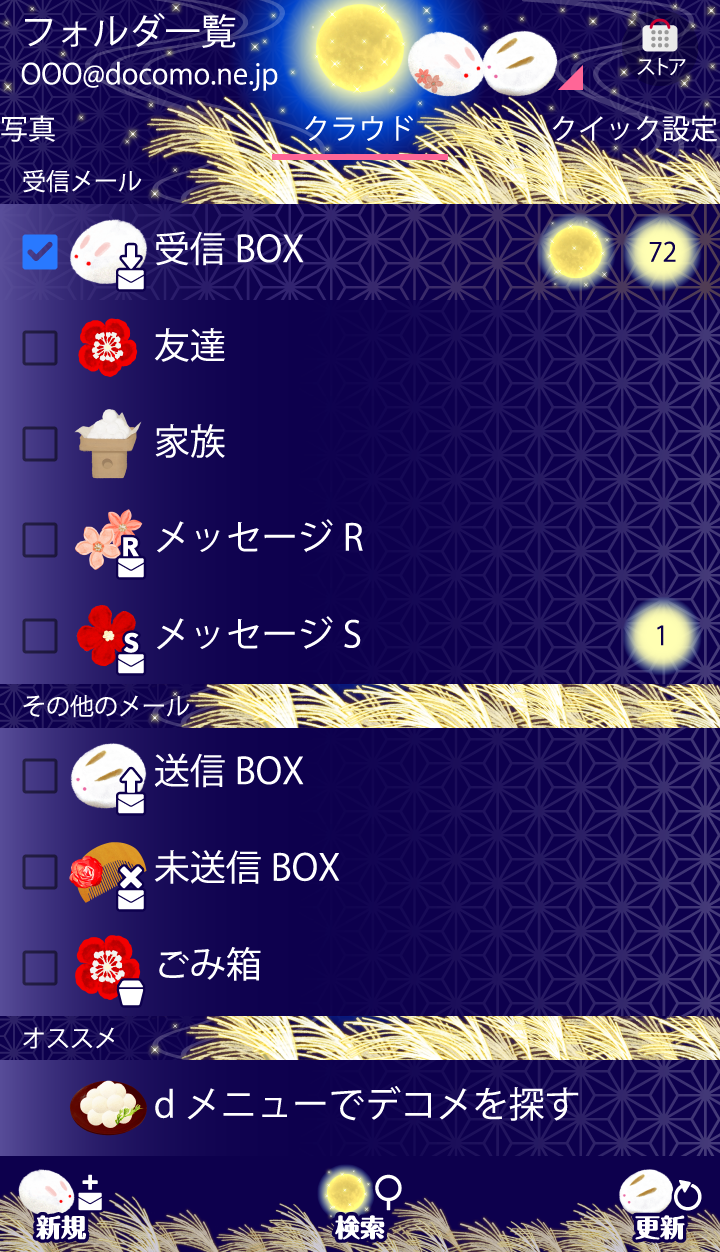Uncheck the 受信BOX checkbox

pyautogui.click(x=40, y=251)
